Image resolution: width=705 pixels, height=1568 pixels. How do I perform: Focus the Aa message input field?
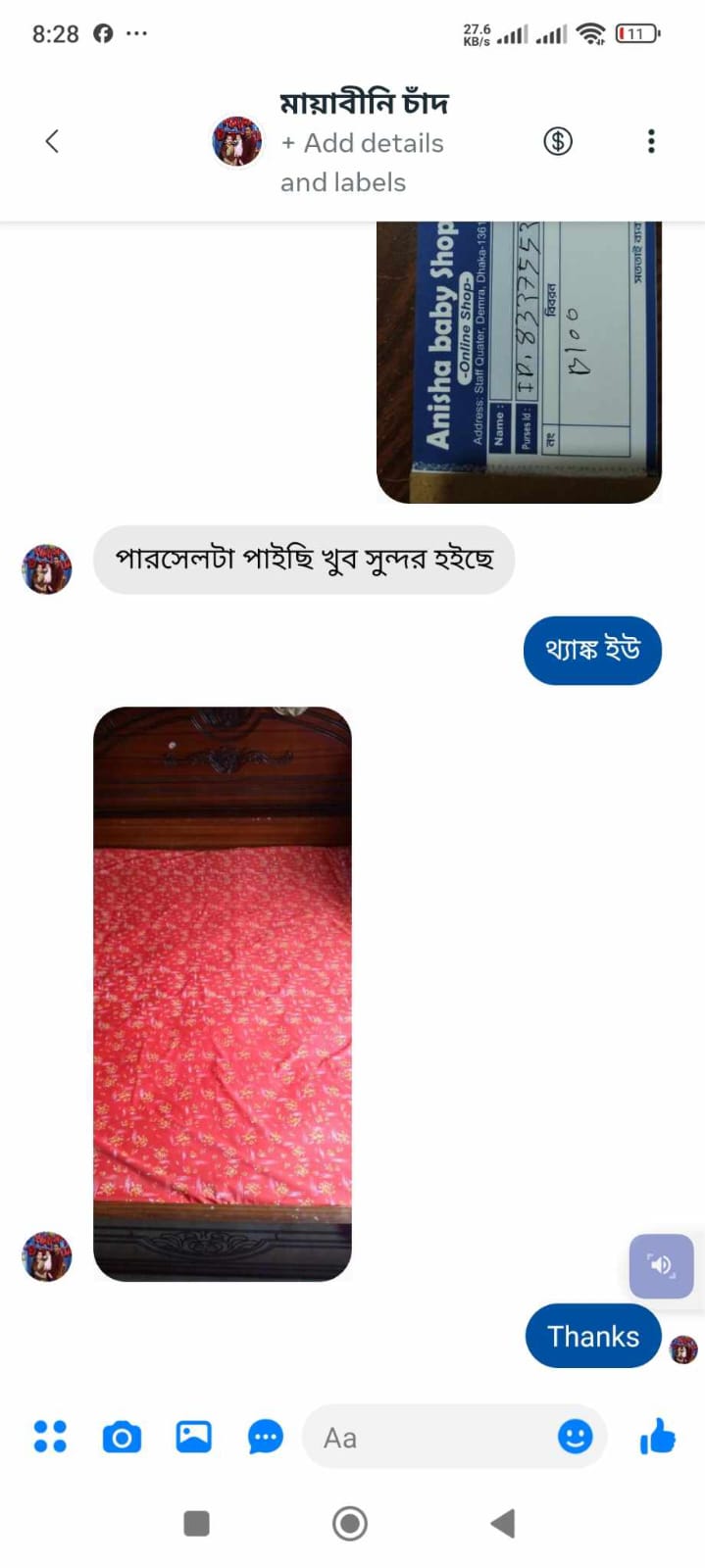point(431,1438)
